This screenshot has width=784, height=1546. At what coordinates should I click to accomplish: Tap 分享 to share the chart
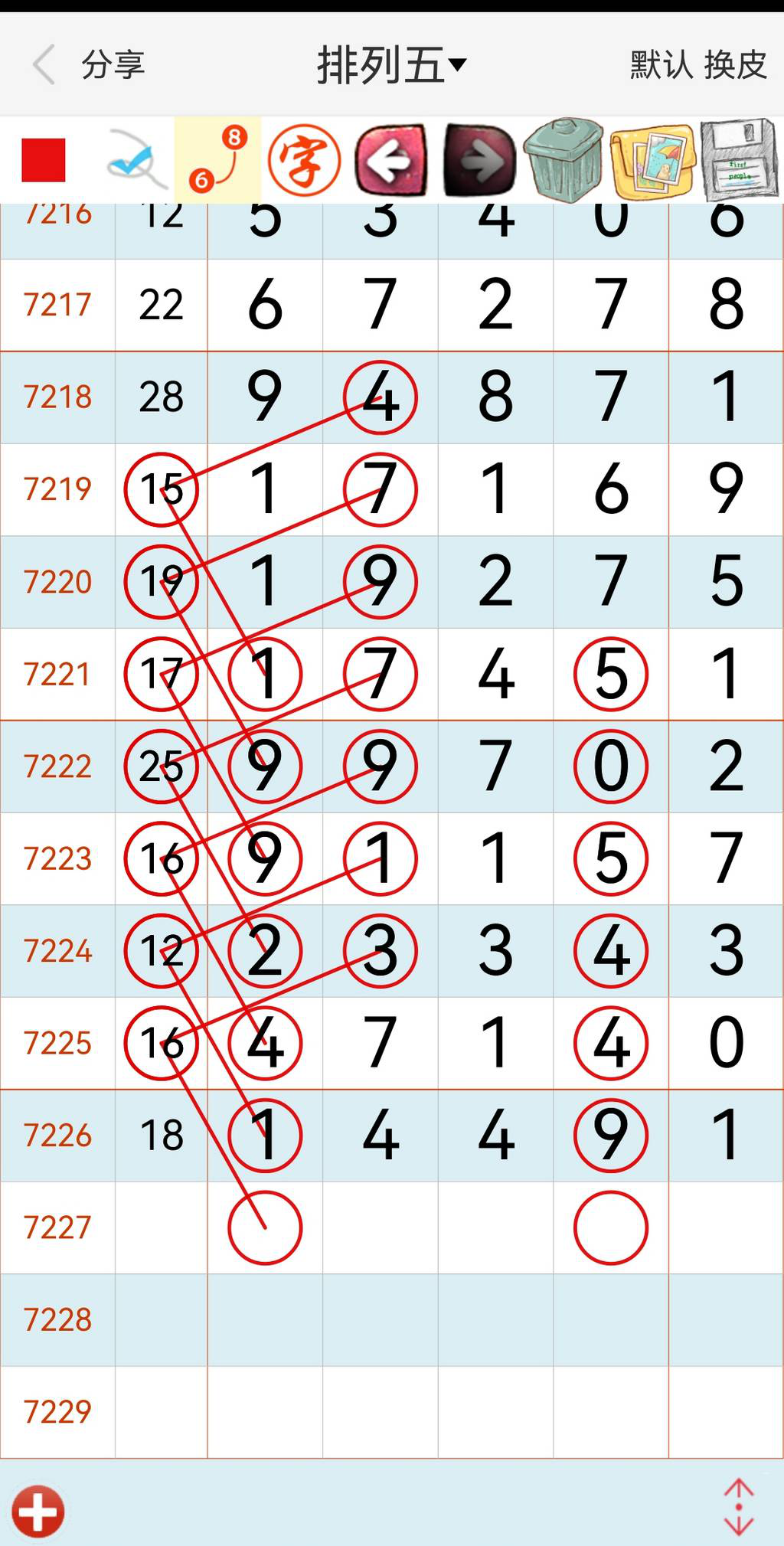point(113,66)
